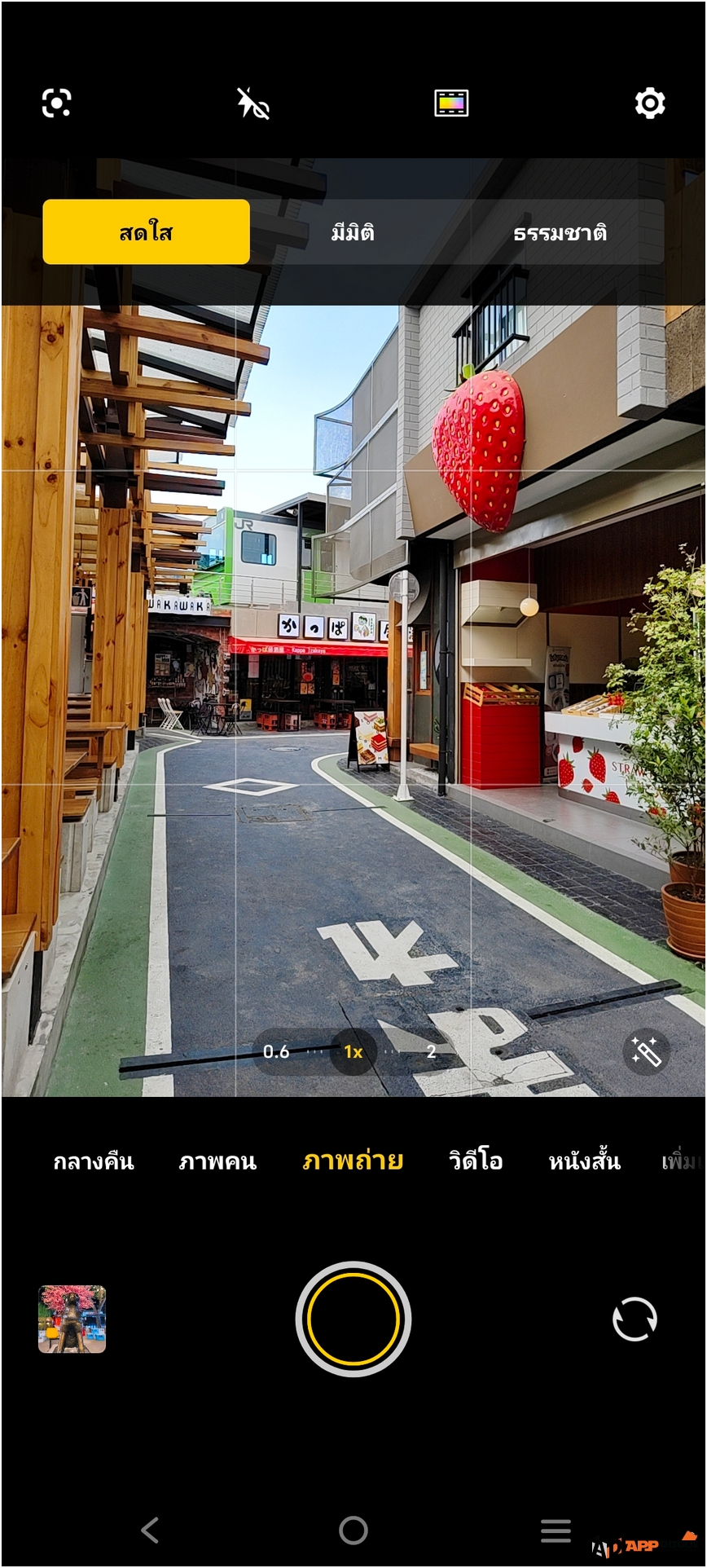Select the 1x zoom level
Image resolution: width=707 pixels, height=1568 pixels.
353,1051
